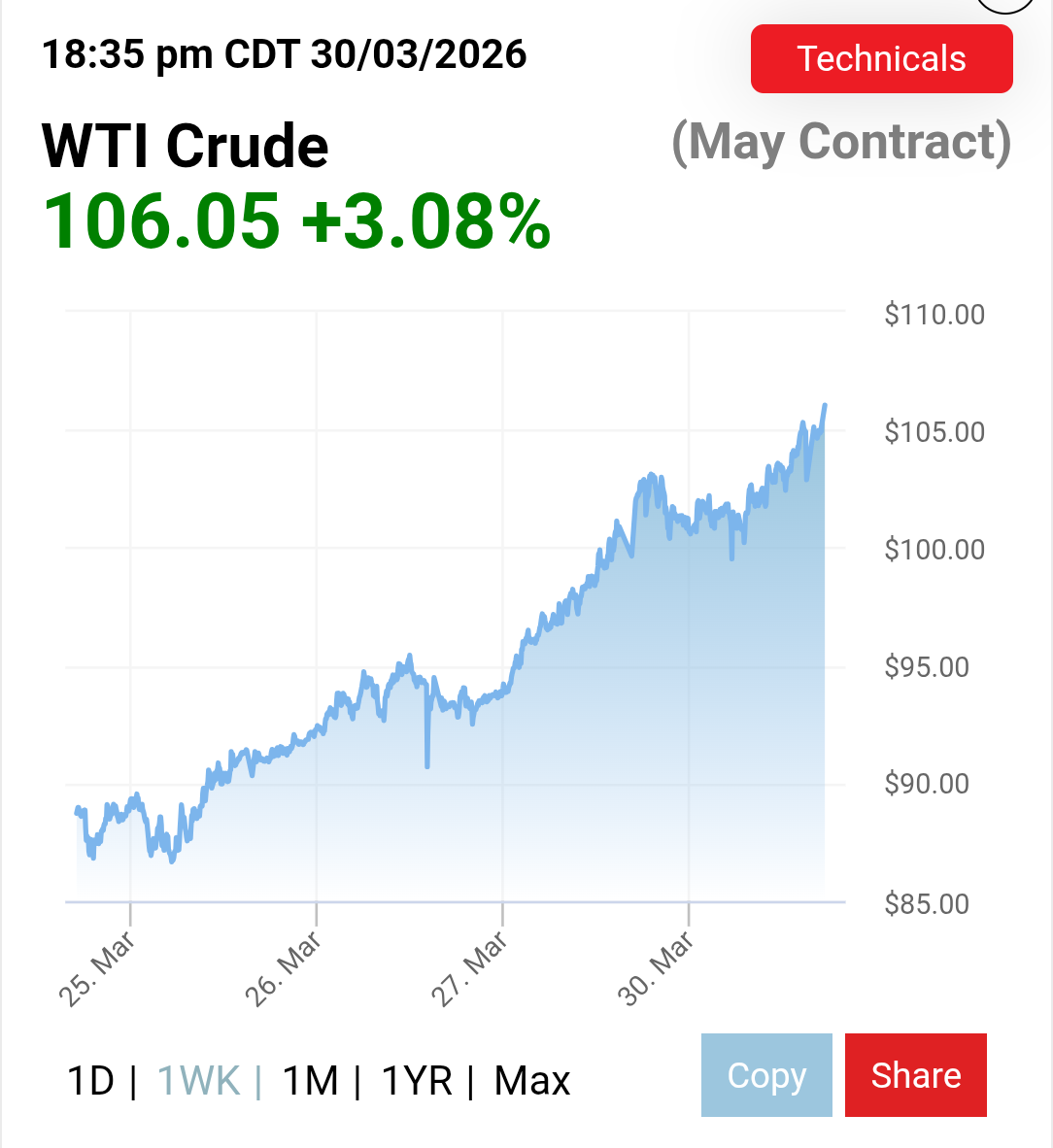Switch to the 1YR chart view
1053x1148 pixels.
(x=418, y=1081)
